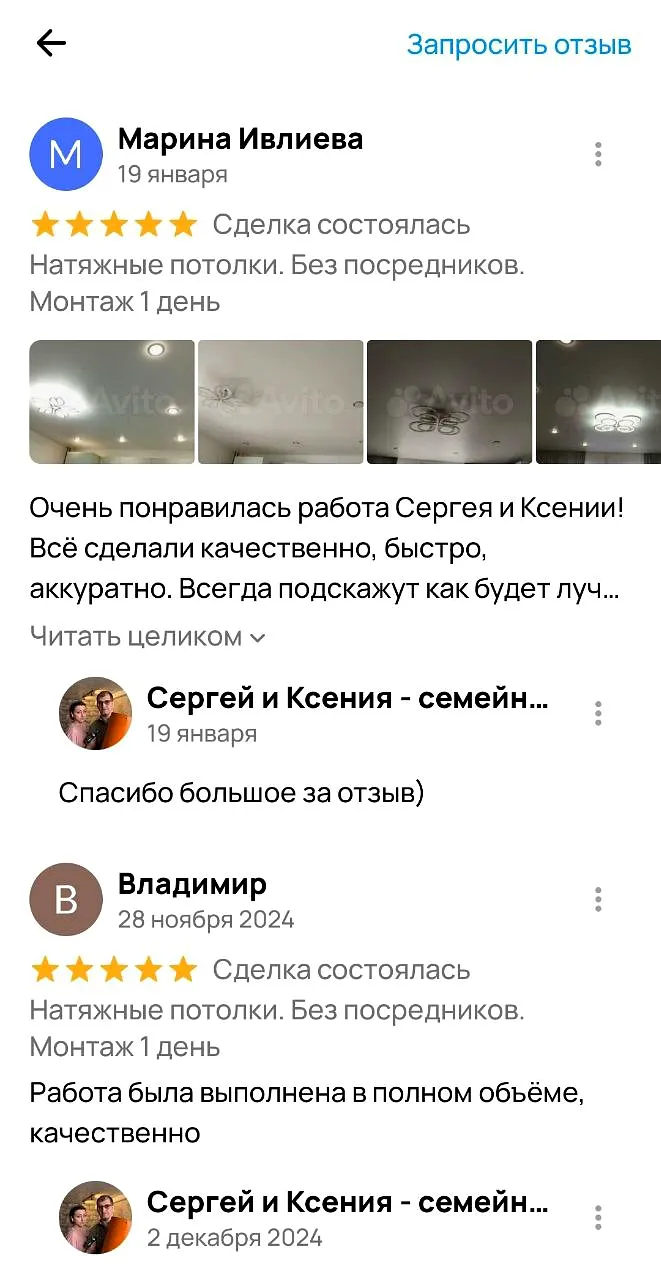Open Марина Ивлиева's profile avatar
The width and height of the screenshot is (661, 1280).
66,154
